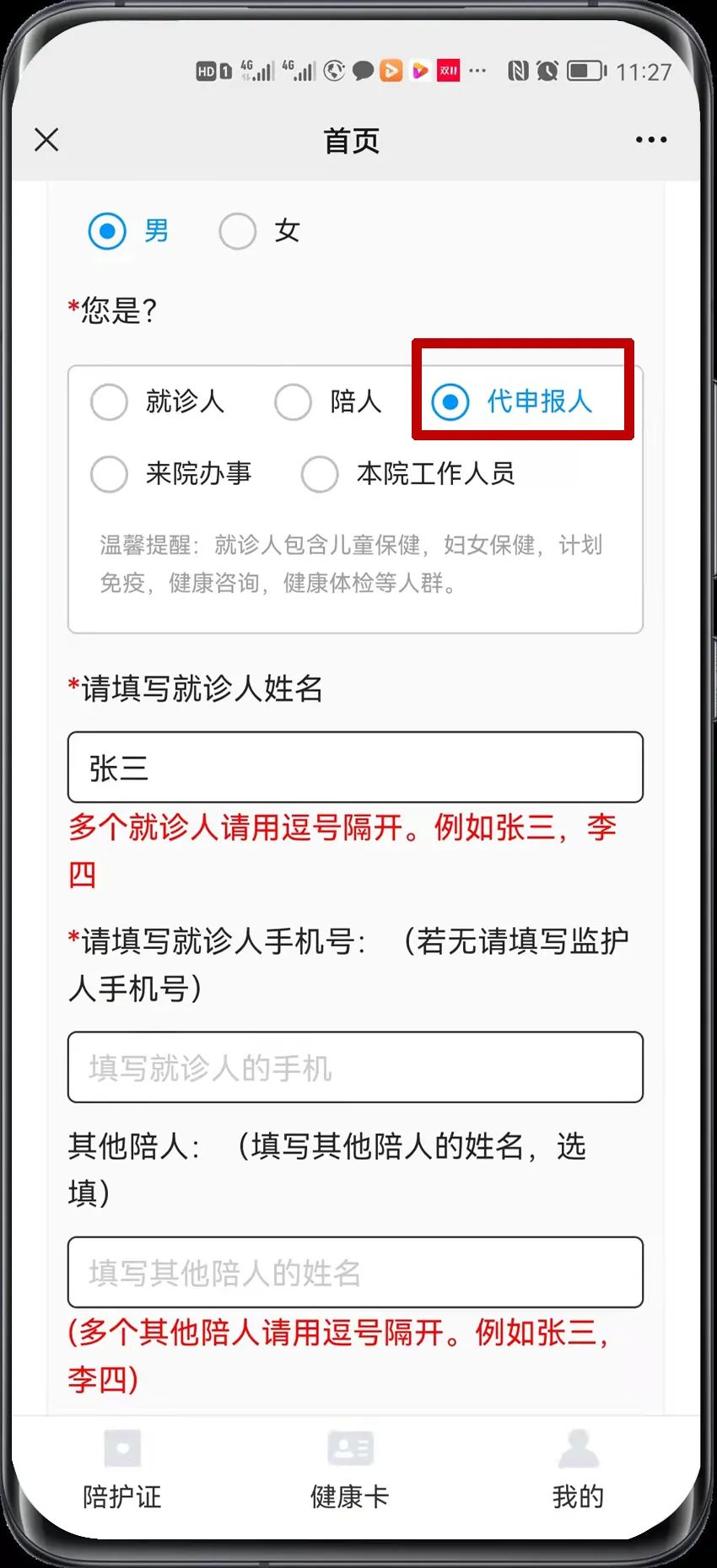Choose the 本院工作人员 option
Viewport: 717px width, 1568px height.
(x=321, y=475)
